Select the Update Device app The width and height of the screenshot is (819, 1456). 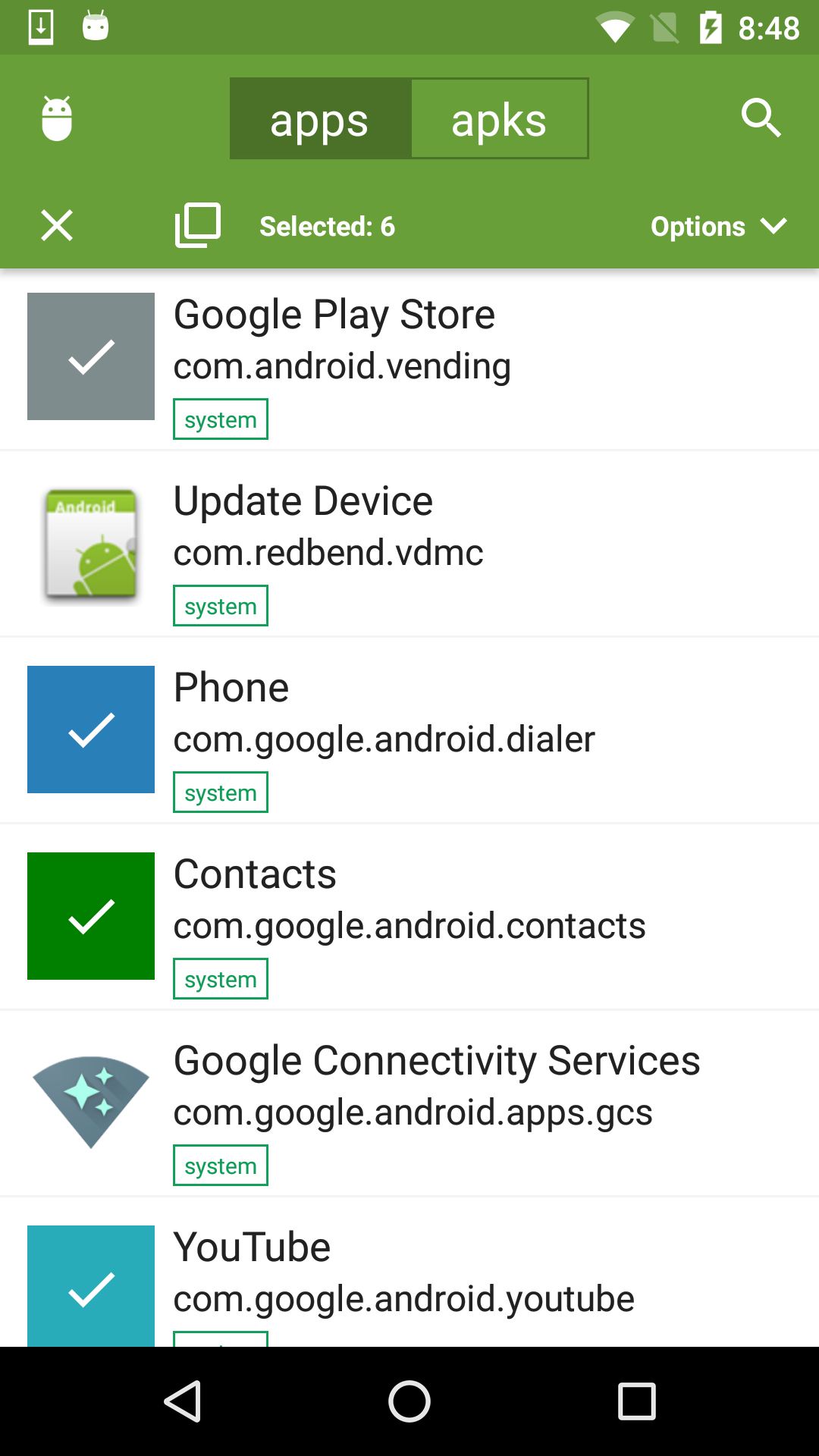click(x=91, y=543)
